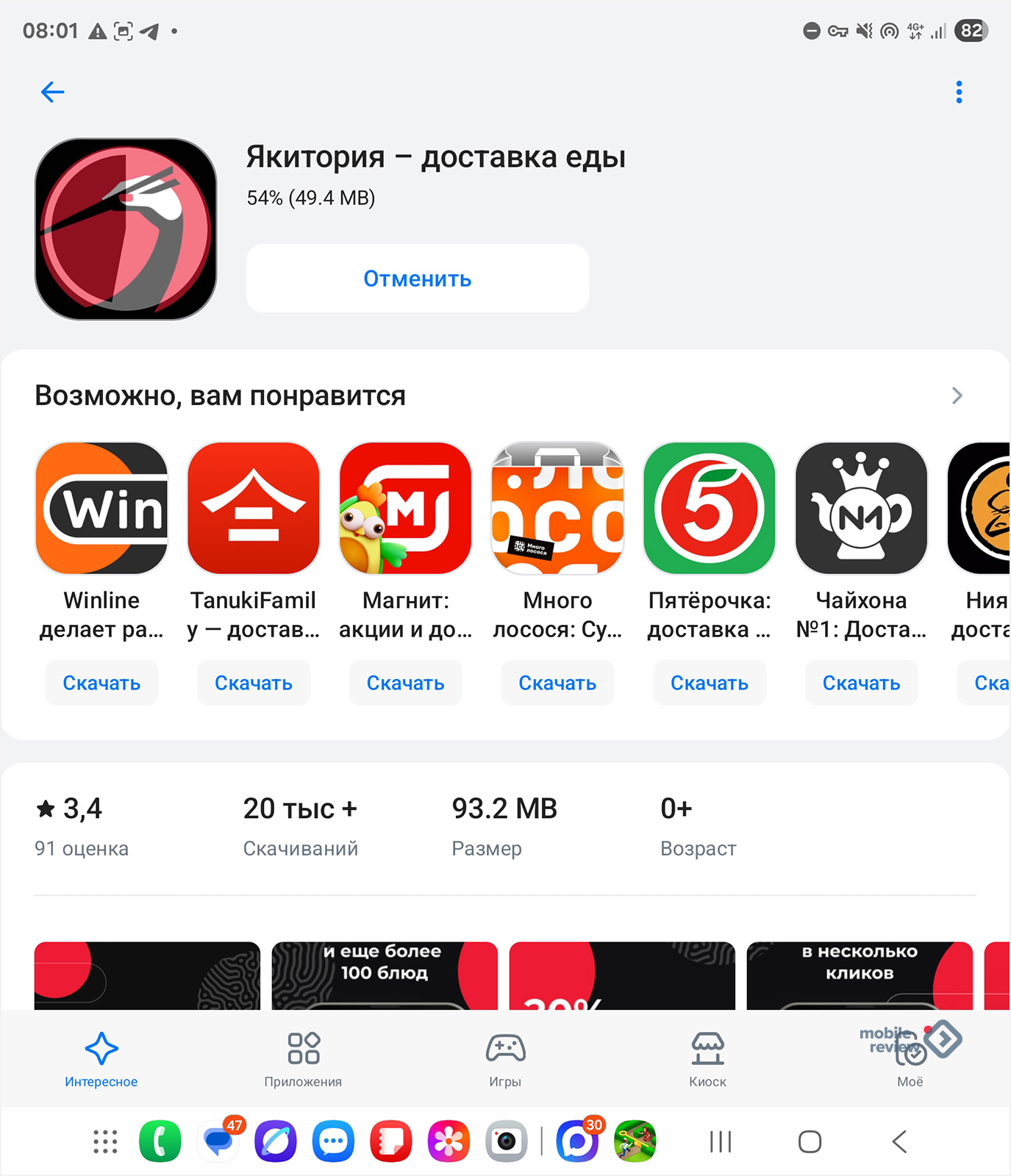Download Чайхона №1 app
Image resolution: width=1011 pixels, height=1176 pixels.
[861, 683]
